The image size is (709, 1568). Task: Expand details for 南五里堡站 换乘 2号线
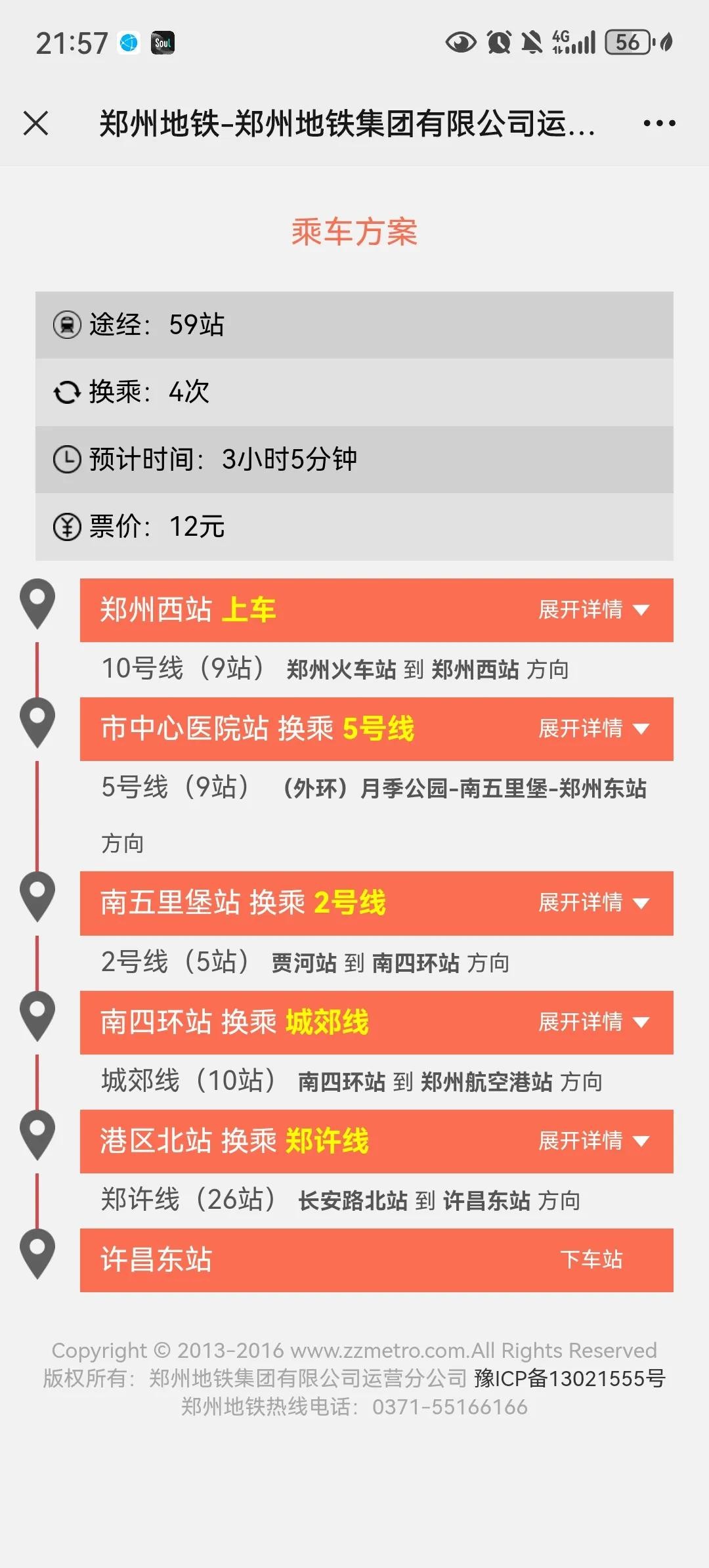593,903
